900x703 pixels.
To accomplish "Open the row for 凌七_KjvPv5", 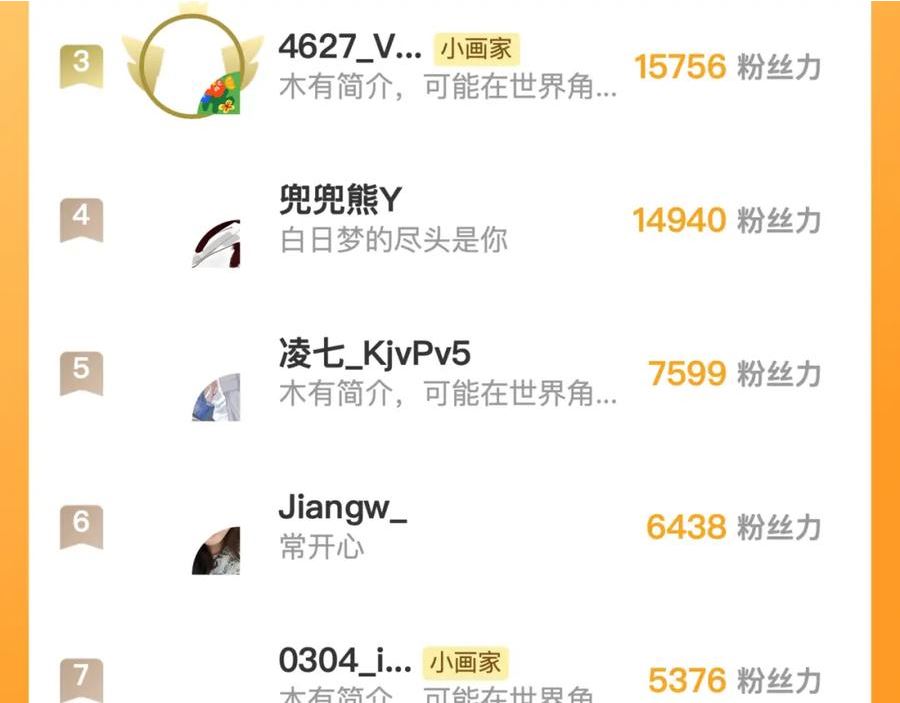I will point(449,374).
